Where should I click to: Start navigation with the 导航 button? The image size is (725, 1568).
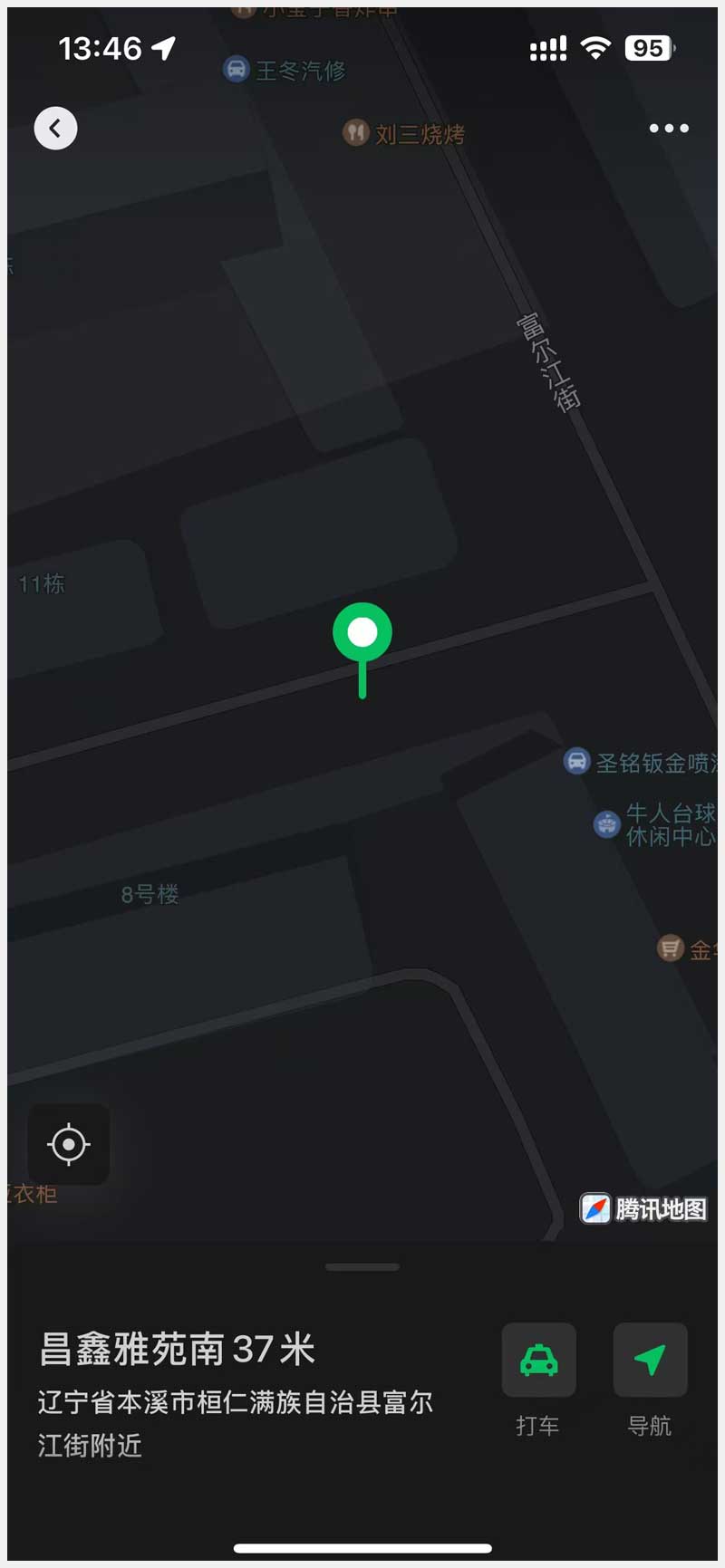pyautogui.click(x=650, y=1361)
